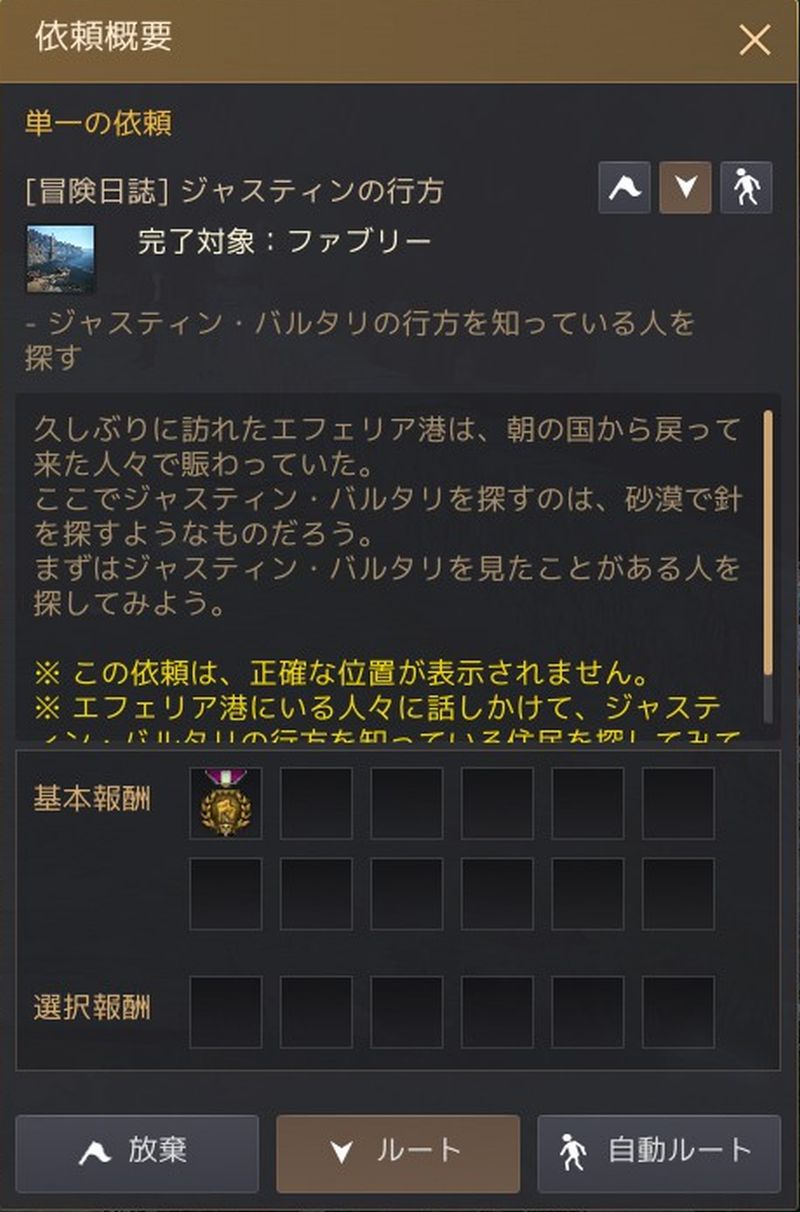Abandon the quest with the 放棄 button
Image resolution: width=800 pixels, height=1212 pixels.
point(137,1153)
